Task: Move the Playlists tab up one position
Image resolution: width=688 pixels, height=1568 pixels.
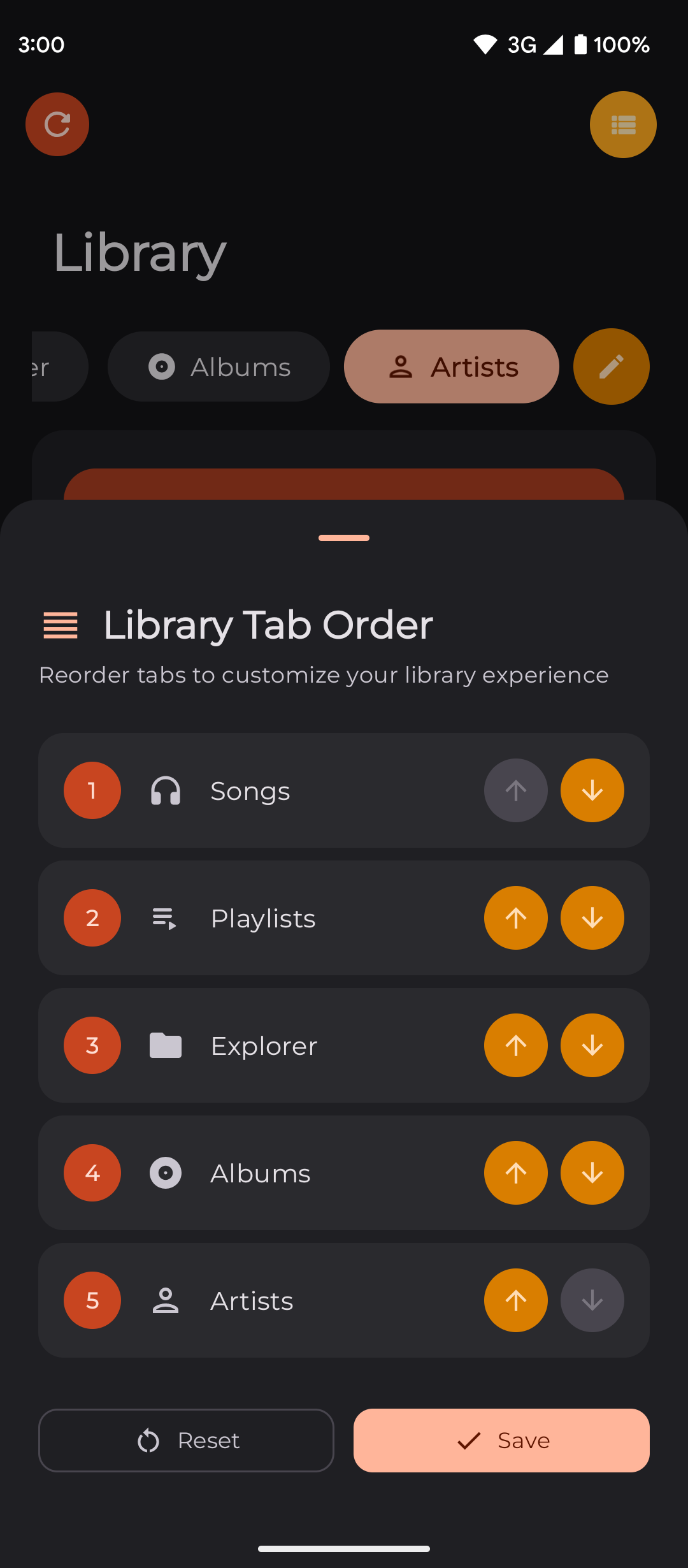Action: [x=515, y=918]
